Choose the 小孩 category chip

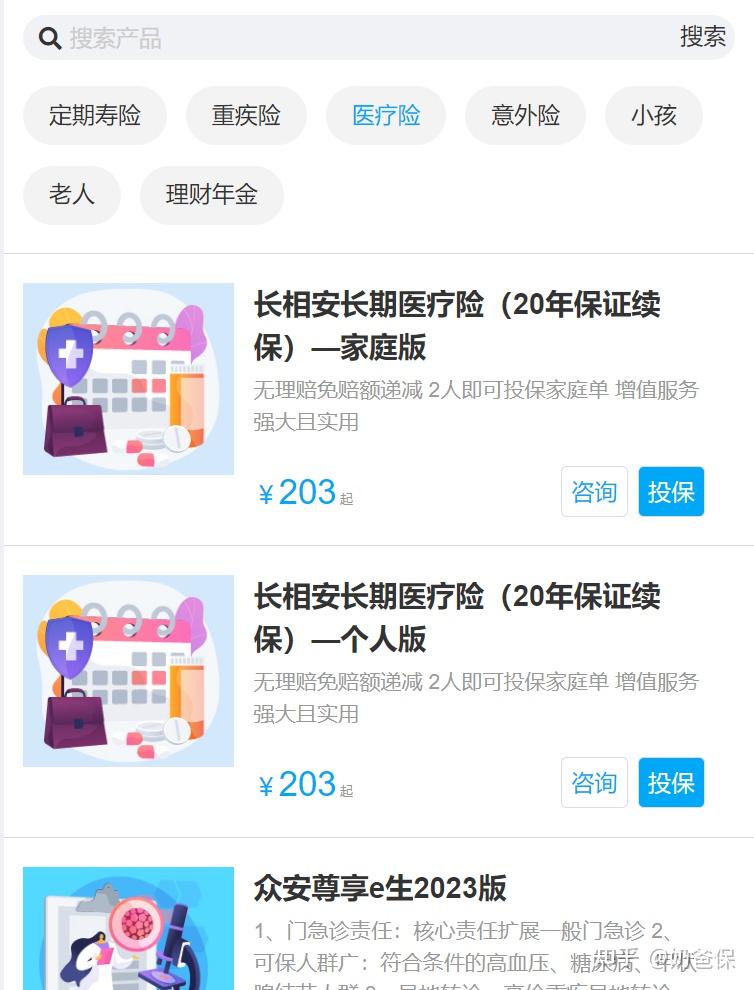click(x=653, y=116)
